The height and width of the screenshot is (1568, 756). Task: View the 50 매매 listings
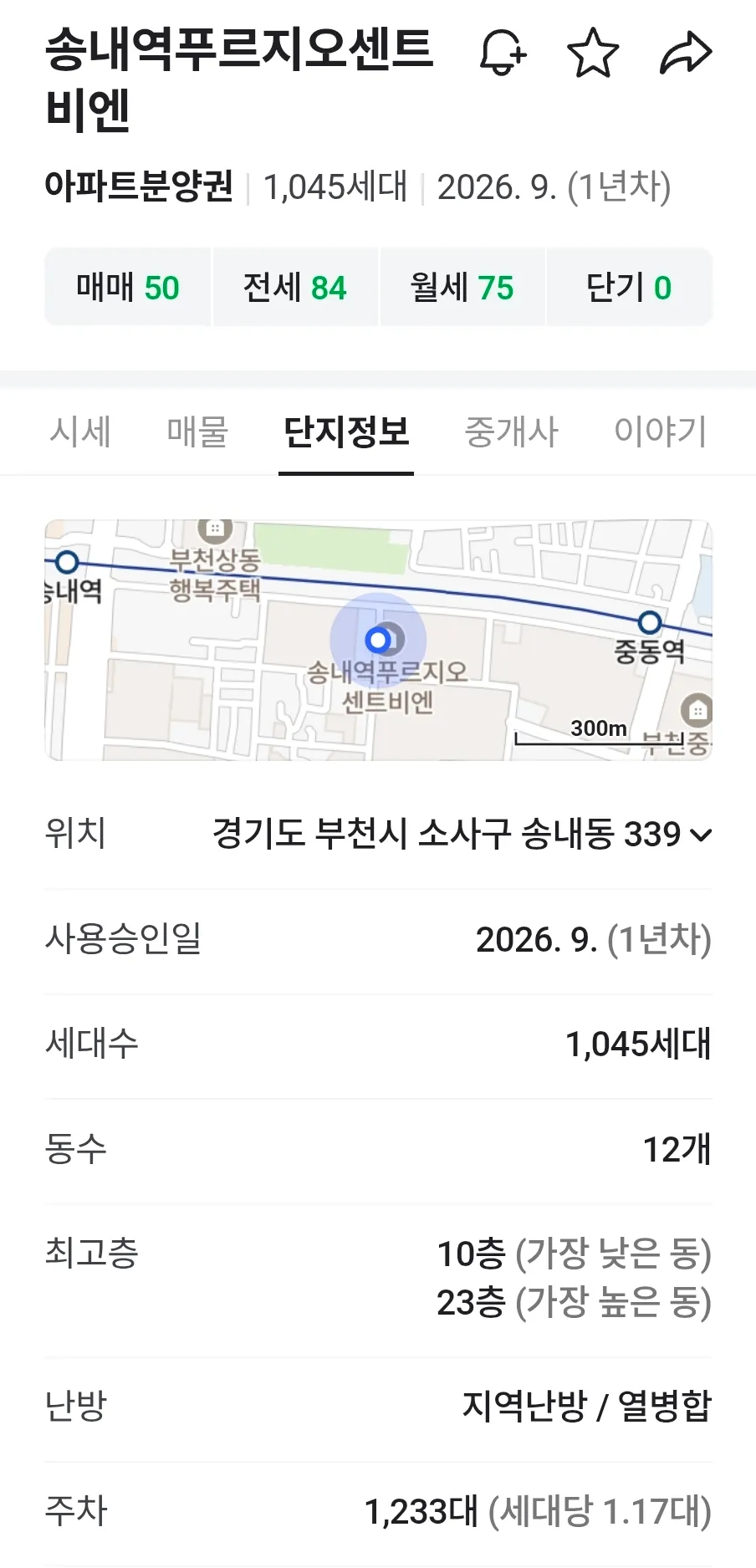tap(128, 287)
